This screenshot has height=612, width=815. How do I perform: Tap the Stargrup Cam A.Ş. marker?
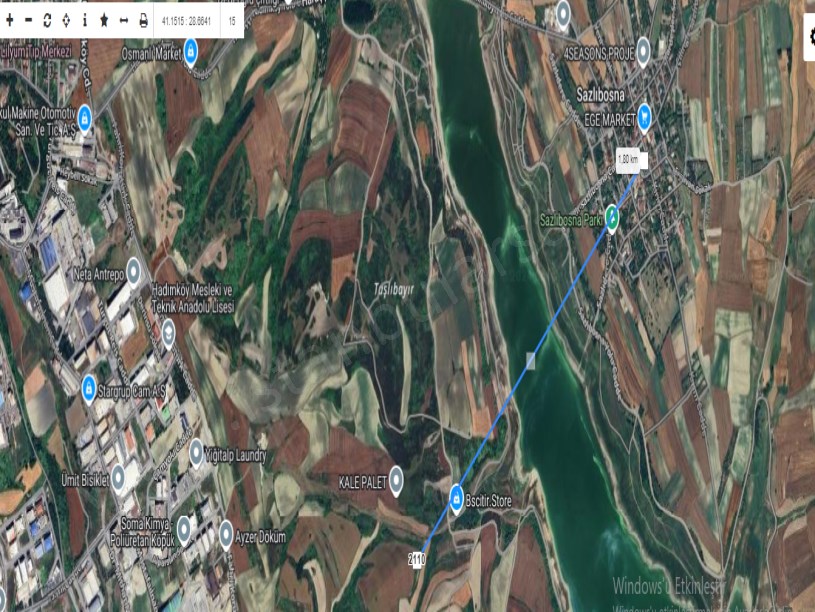(88, 387)
